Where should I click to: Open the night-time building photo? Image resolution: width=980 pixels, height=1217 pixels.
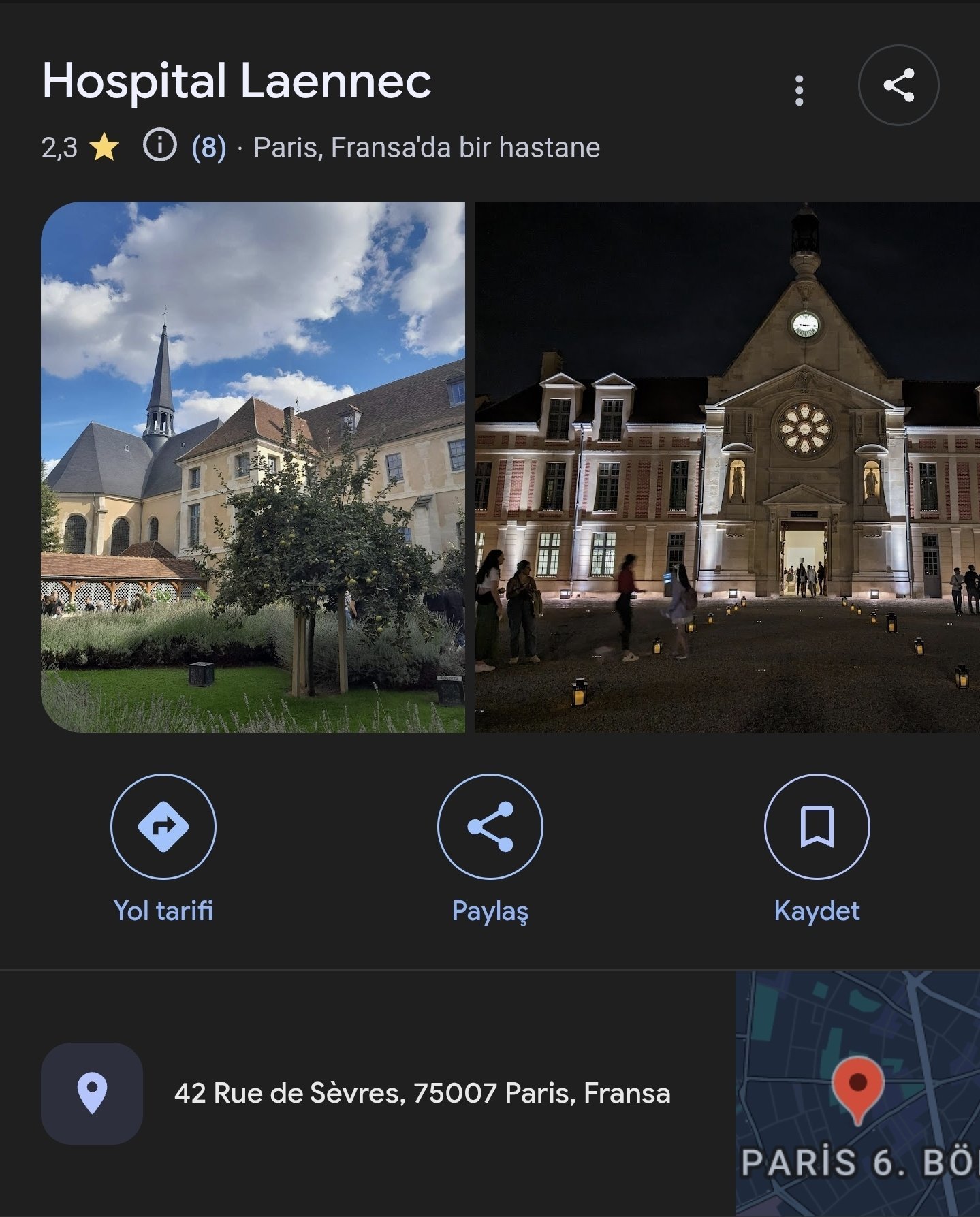click(727, 467)
